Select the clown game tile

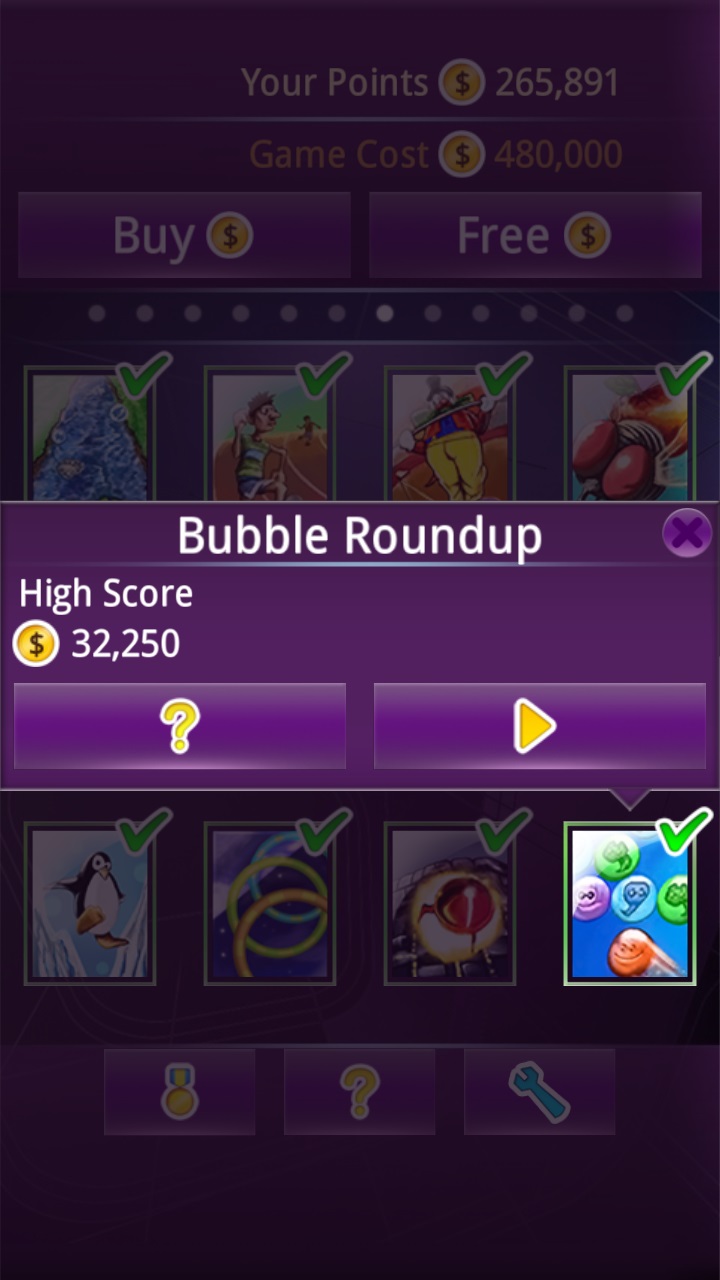[x=450, y=435]
